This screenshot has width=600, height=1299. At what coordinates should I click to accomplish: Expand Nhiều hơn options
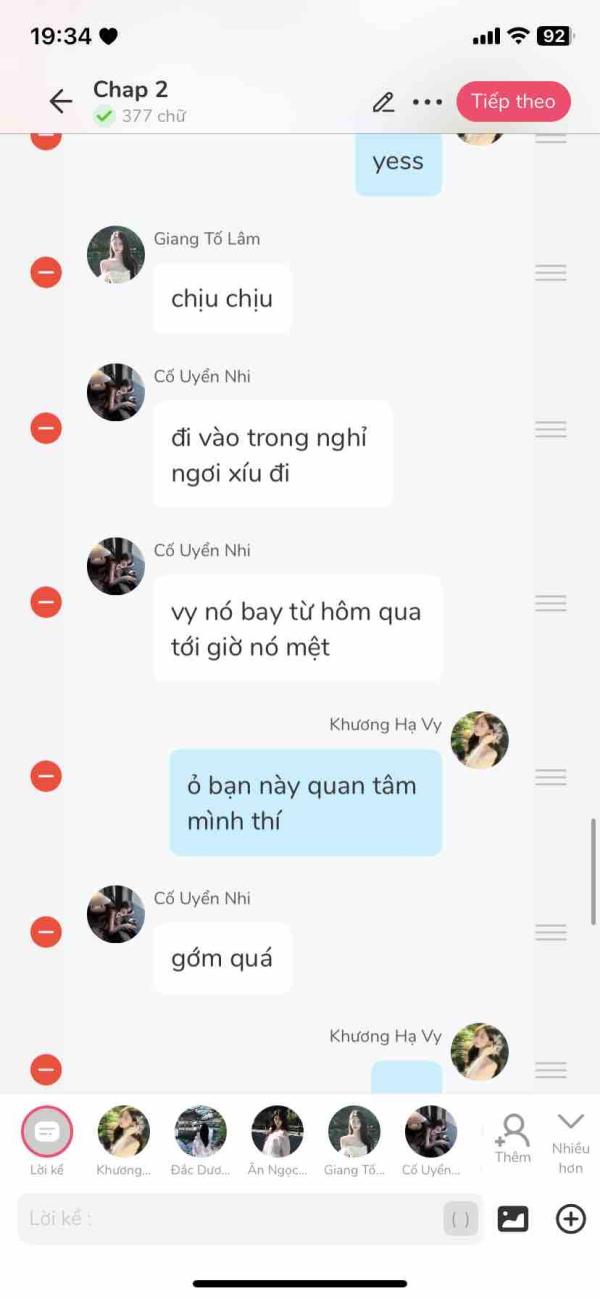coord(570,1137)
